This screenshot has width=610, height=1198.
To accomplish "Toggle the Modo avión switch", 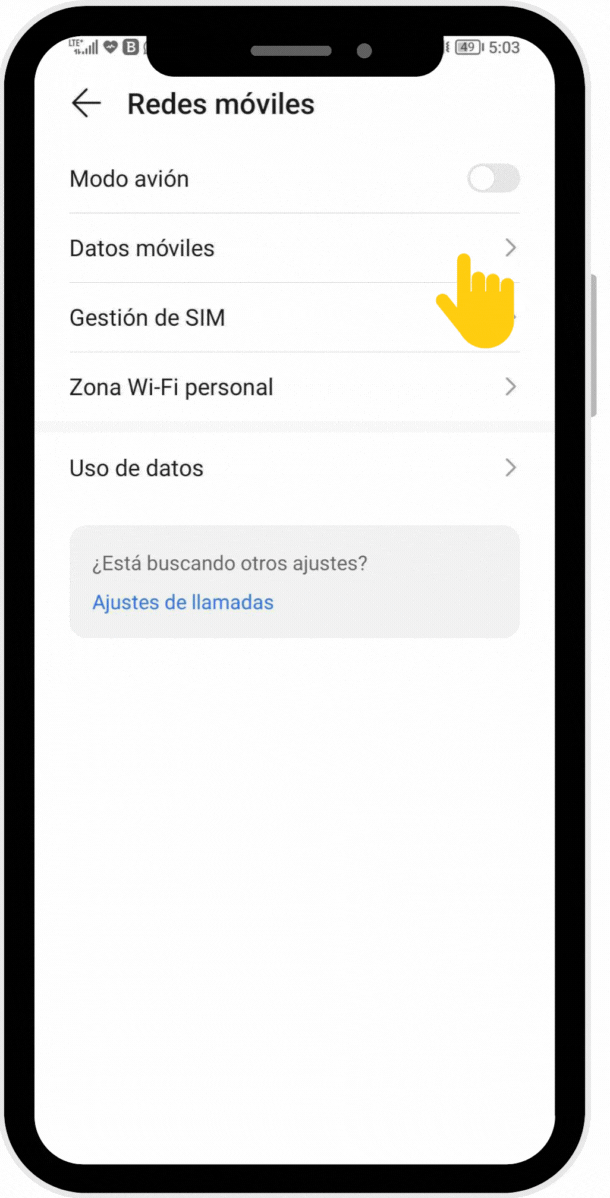I will tap(494, 179).
